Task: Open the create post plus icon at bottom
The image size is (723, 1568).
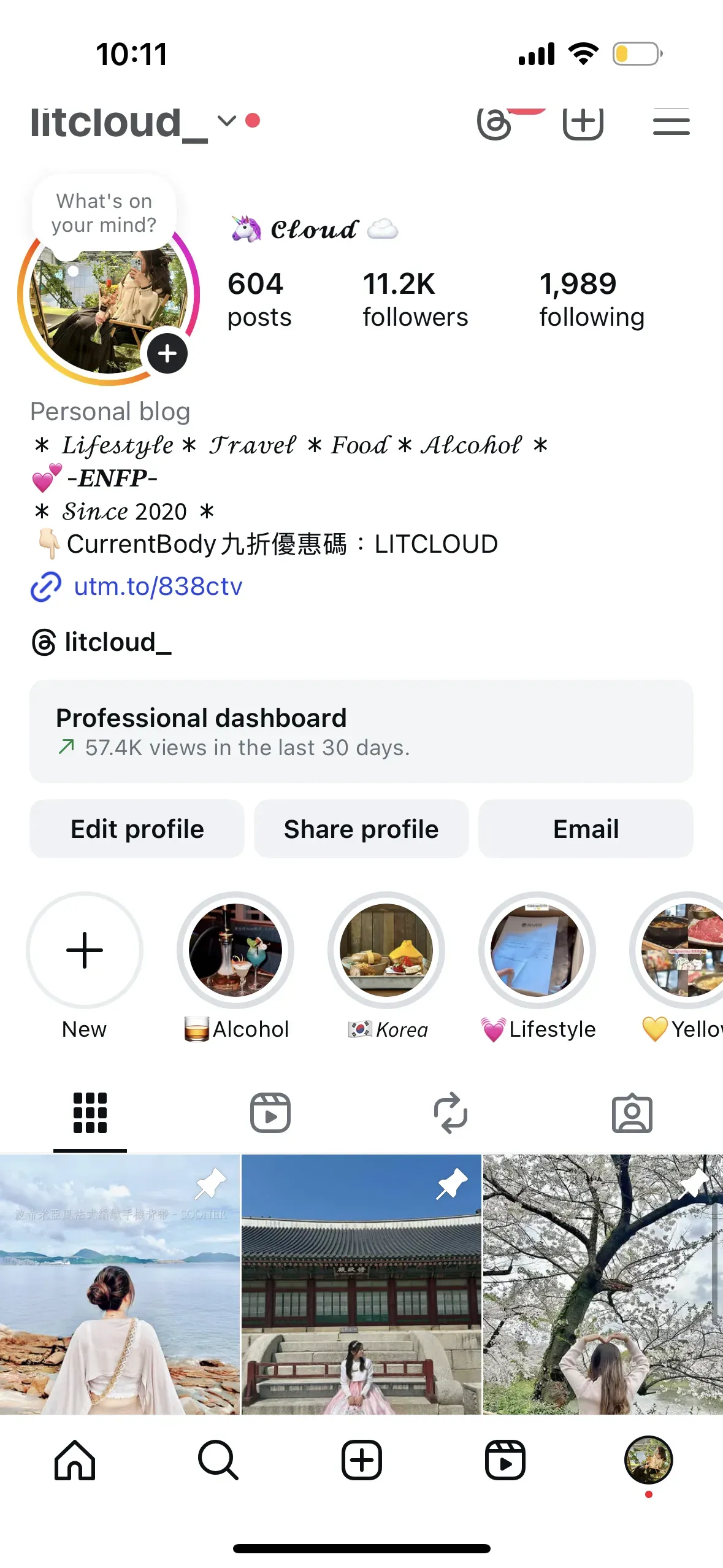Action: point(362,1459)
